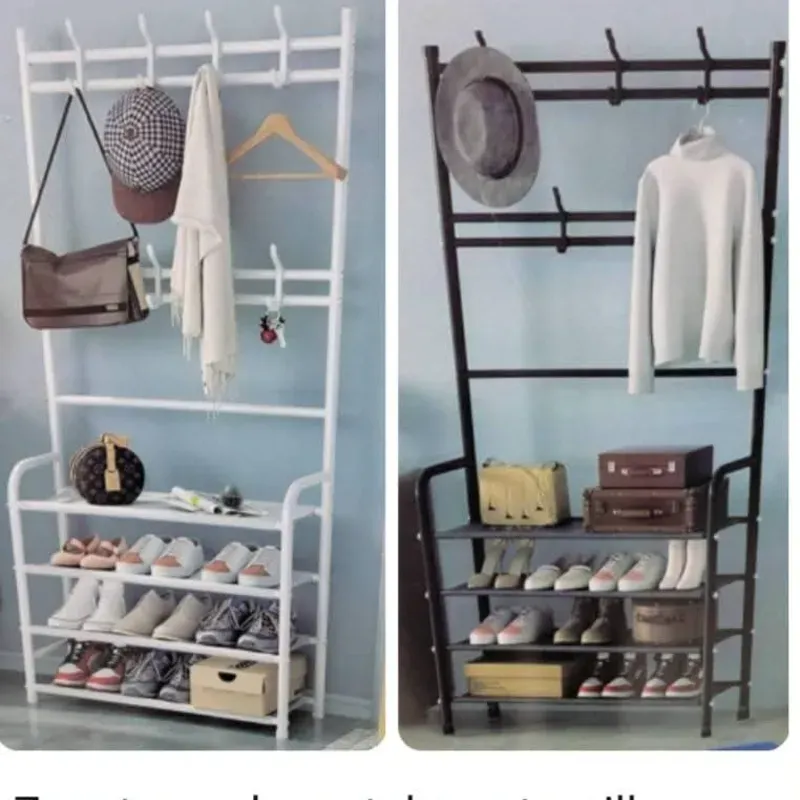Screen dimensions: 800x800
Task: Open the black coat rack product image
Action: coord(593,375)
